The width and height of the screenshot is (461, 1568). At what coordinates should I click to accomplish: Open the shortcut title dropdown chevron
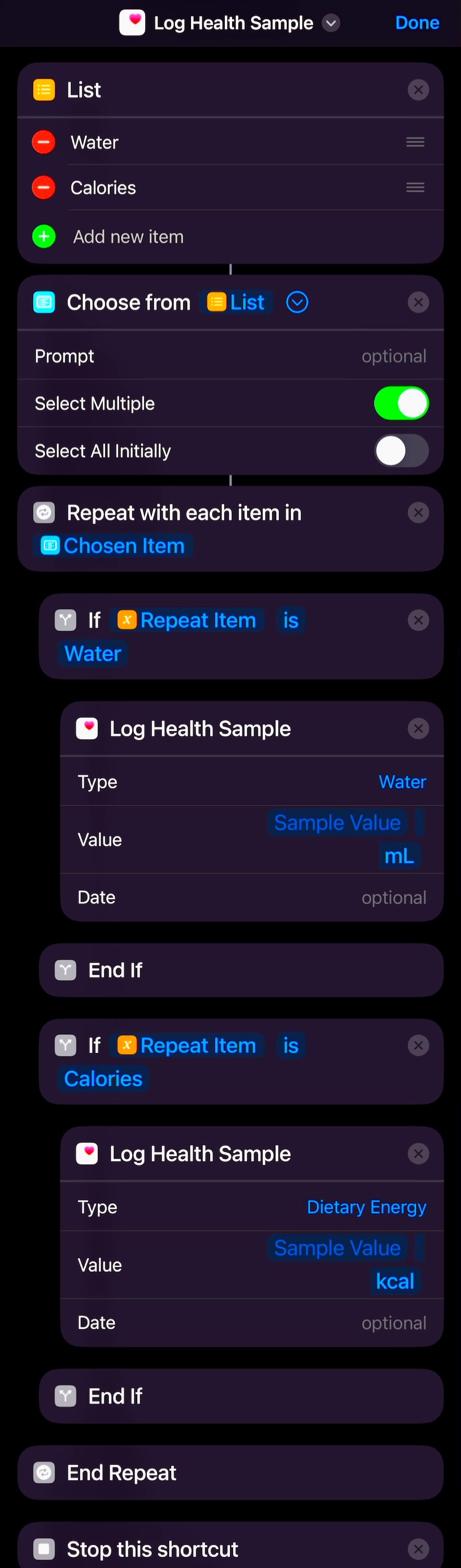pos(331,23)
